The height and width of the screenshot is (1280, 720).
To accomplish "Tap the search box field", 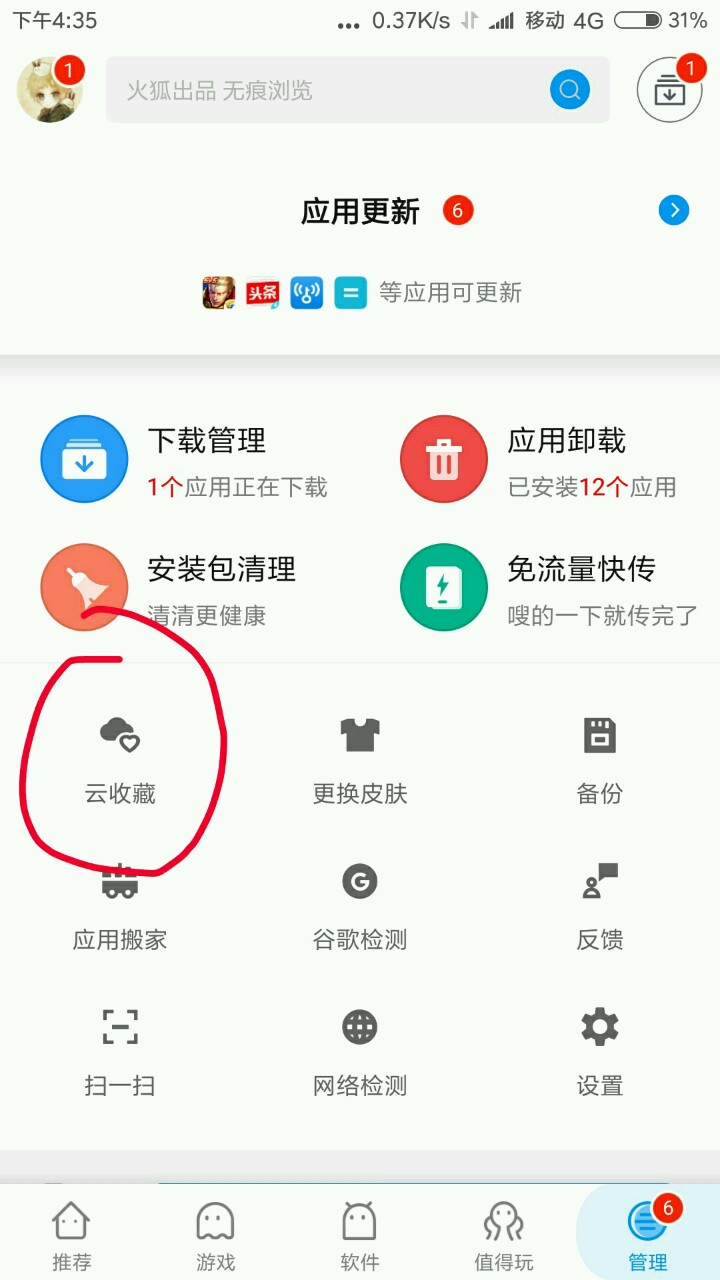I will (x=330, y=91).
